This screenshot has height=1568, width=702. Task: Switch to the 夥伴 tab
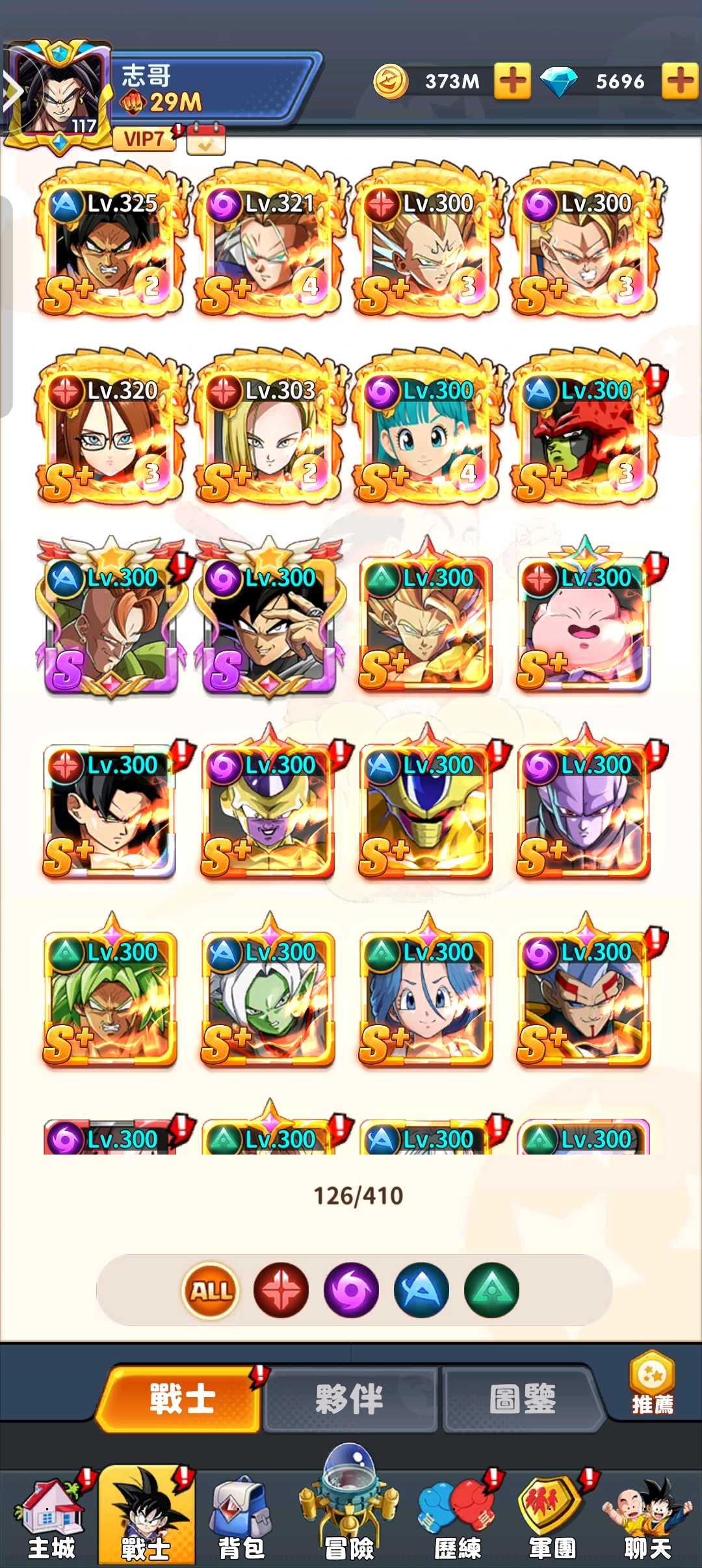350,1399
